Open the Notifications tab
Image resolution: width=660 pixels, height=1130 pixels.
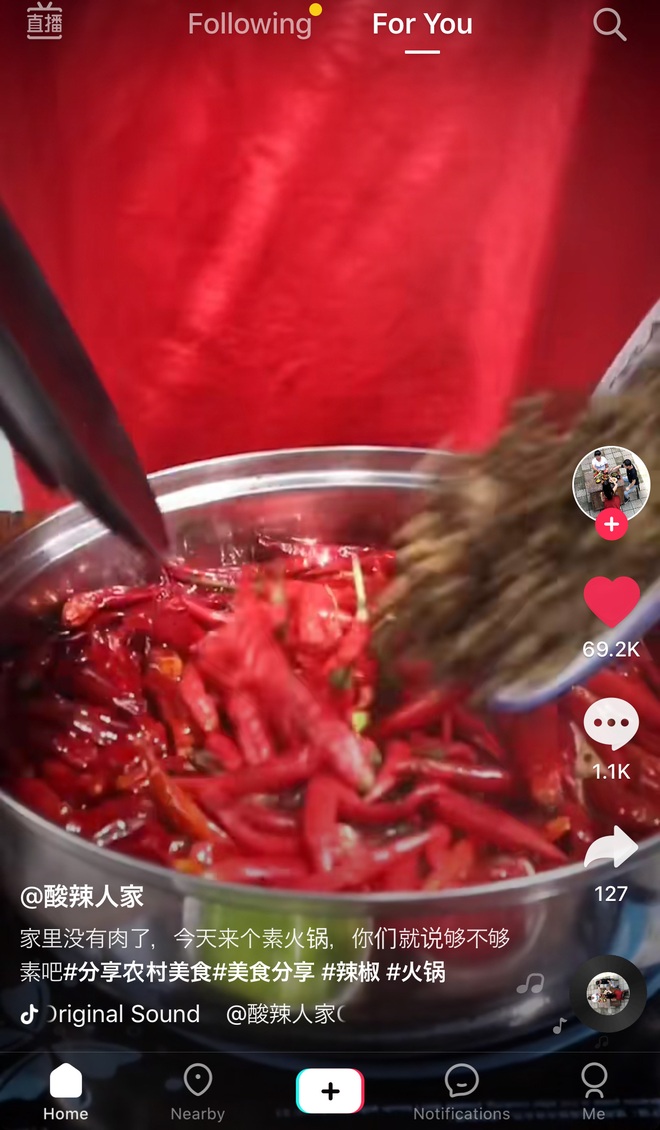coord(461,1092)
